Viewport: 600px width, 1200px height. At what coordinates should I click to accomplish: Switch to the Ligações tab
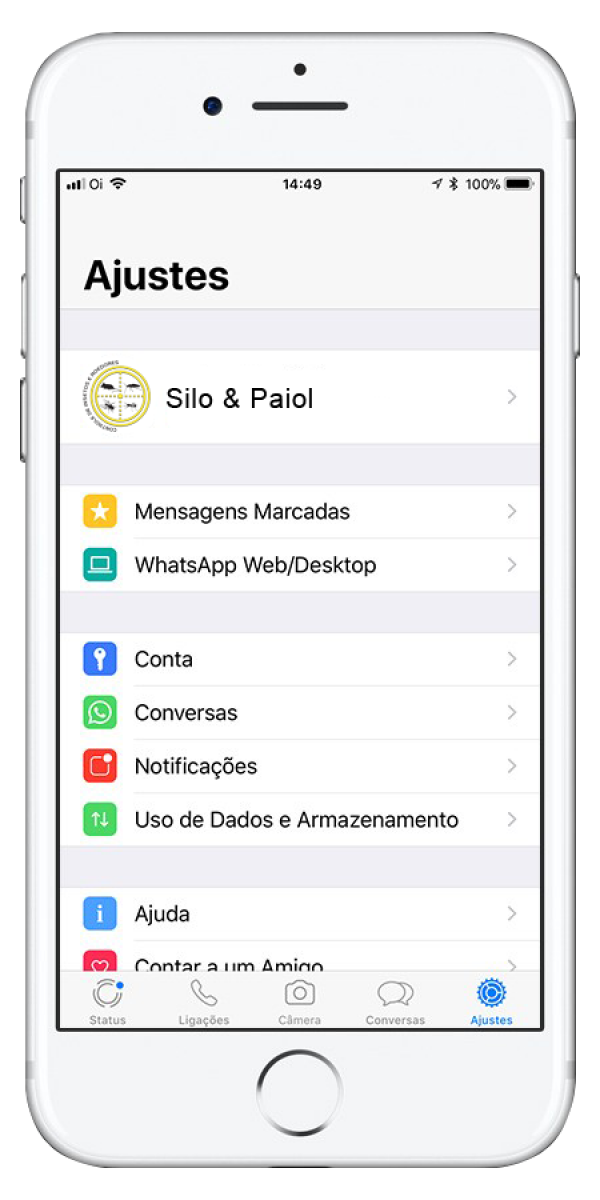pyautogui.click(x=204, y=1002)
